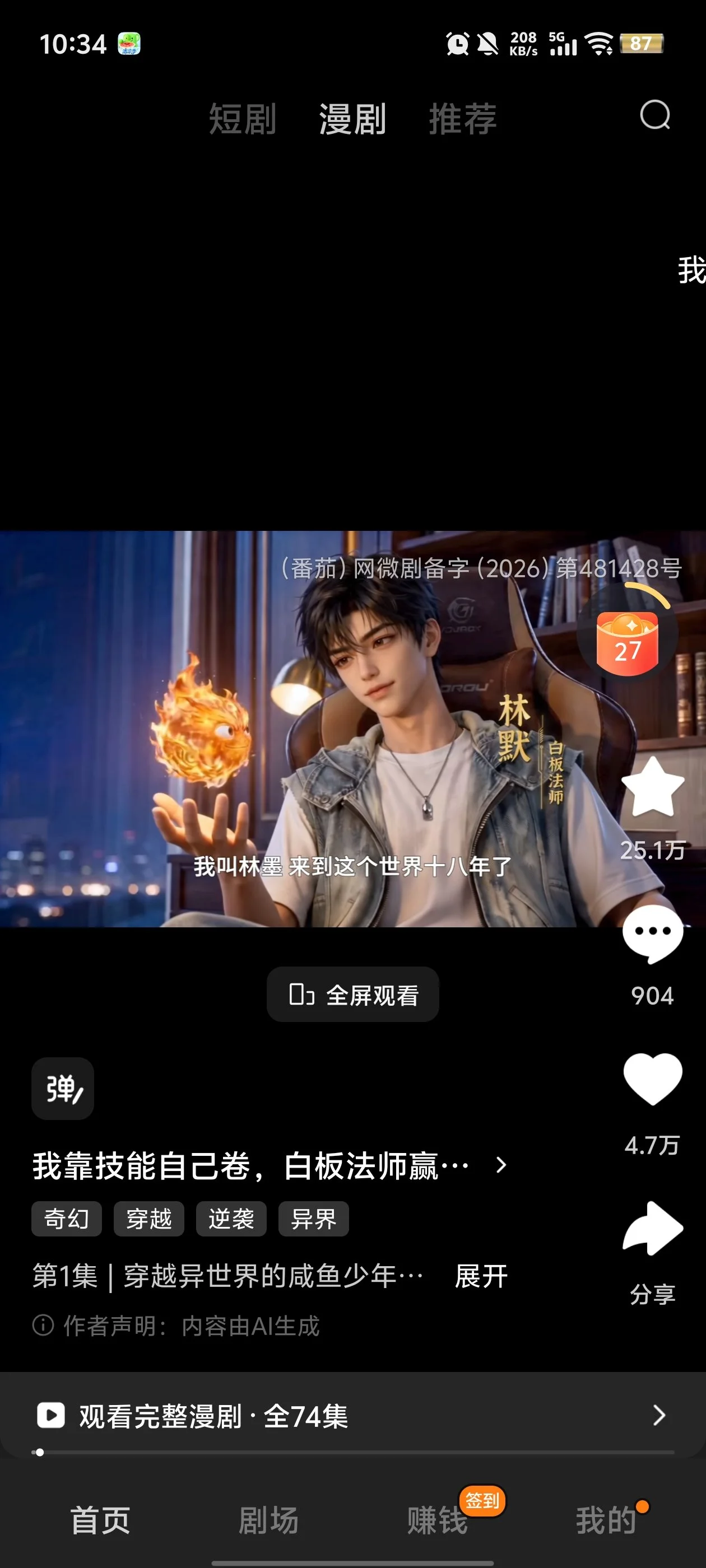706x1568 pixels.
Task: Select the 异界 tag chip
Action: pyautogui.click(x=313, y=1219)
